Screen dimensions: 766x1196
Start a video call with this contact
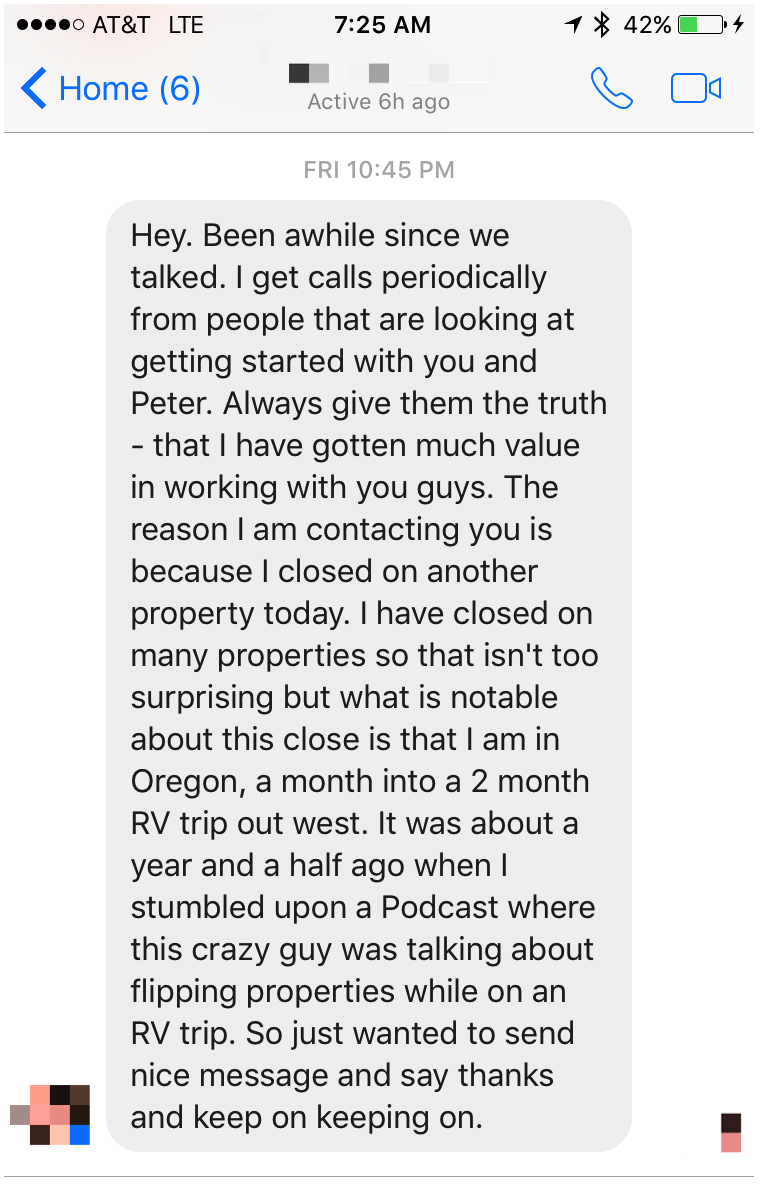(x=696, y=88)
